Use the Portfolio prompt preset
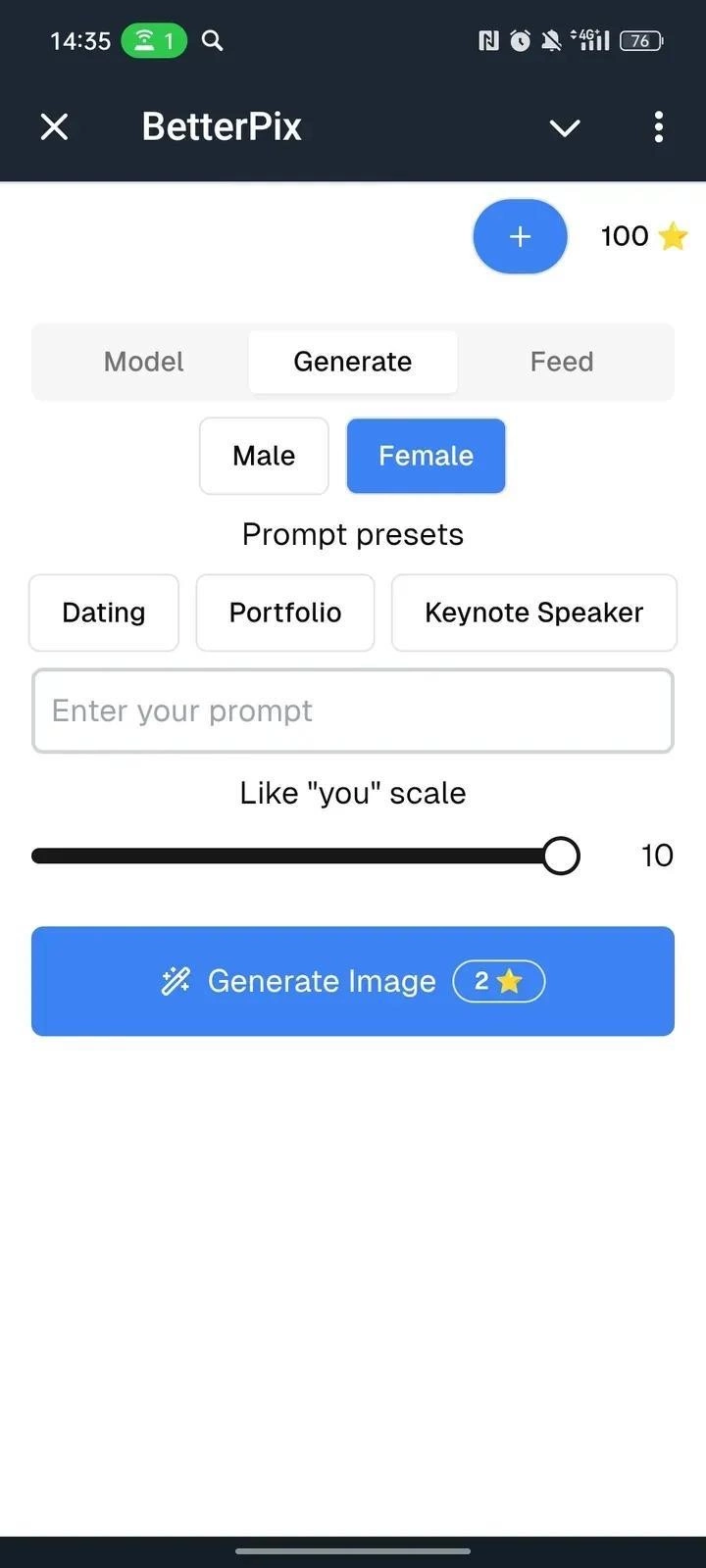Screen dimensions: 706x1568 (x=285, y=612)
